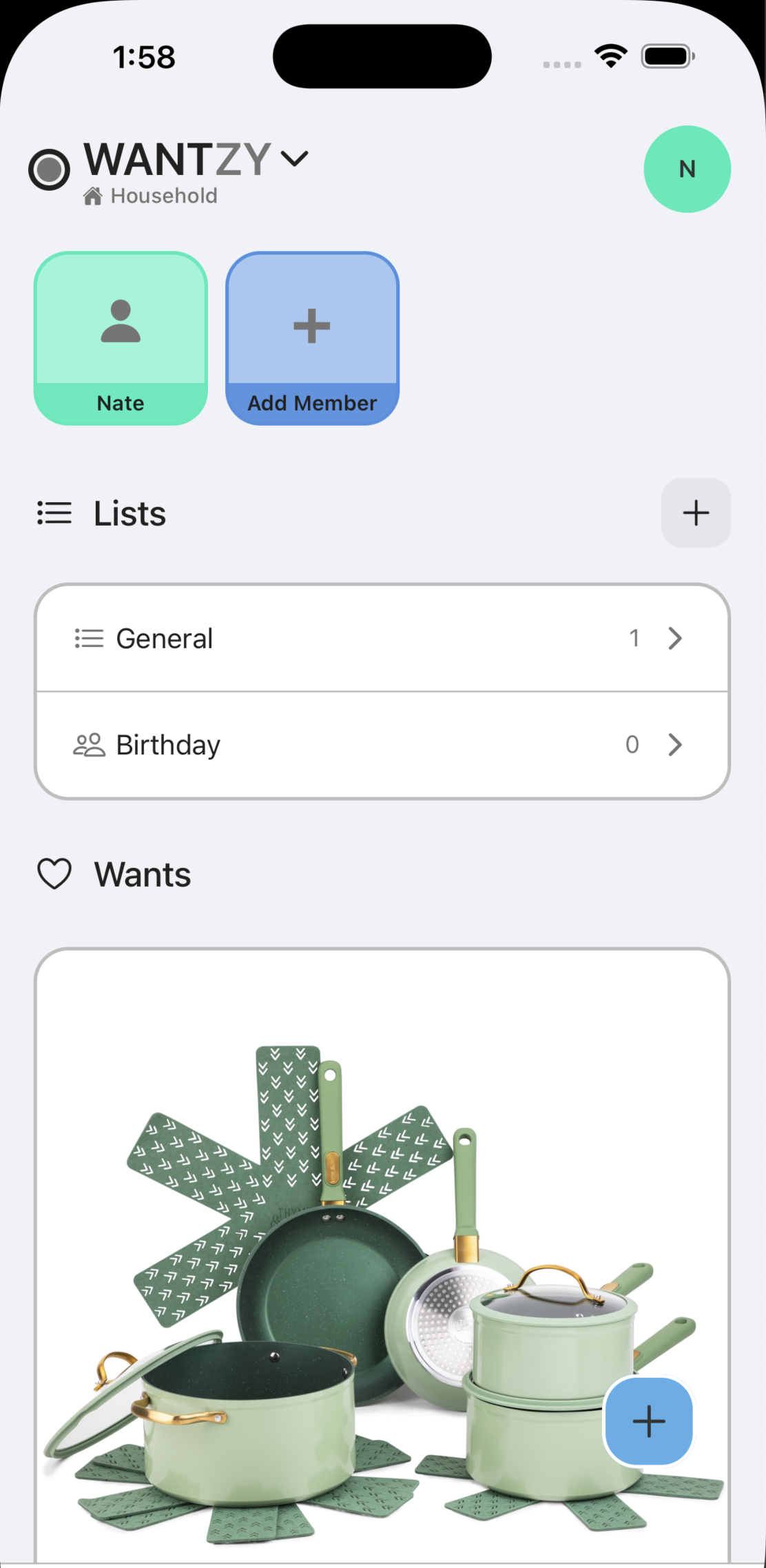Click the Wantzy logo icon
Screen dimensions: 766x1568
tap(49, 169)
